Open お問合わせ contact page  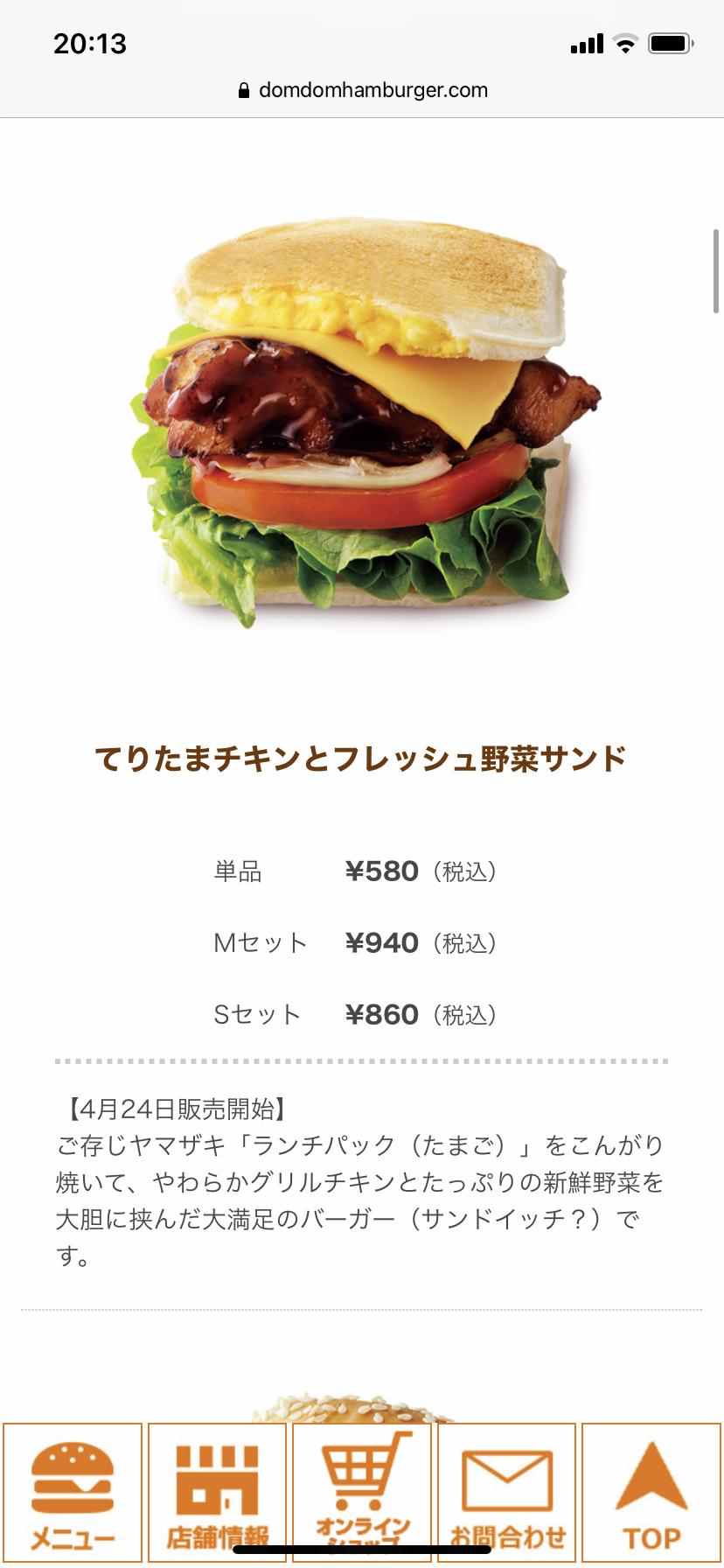tap(507, 1492)
